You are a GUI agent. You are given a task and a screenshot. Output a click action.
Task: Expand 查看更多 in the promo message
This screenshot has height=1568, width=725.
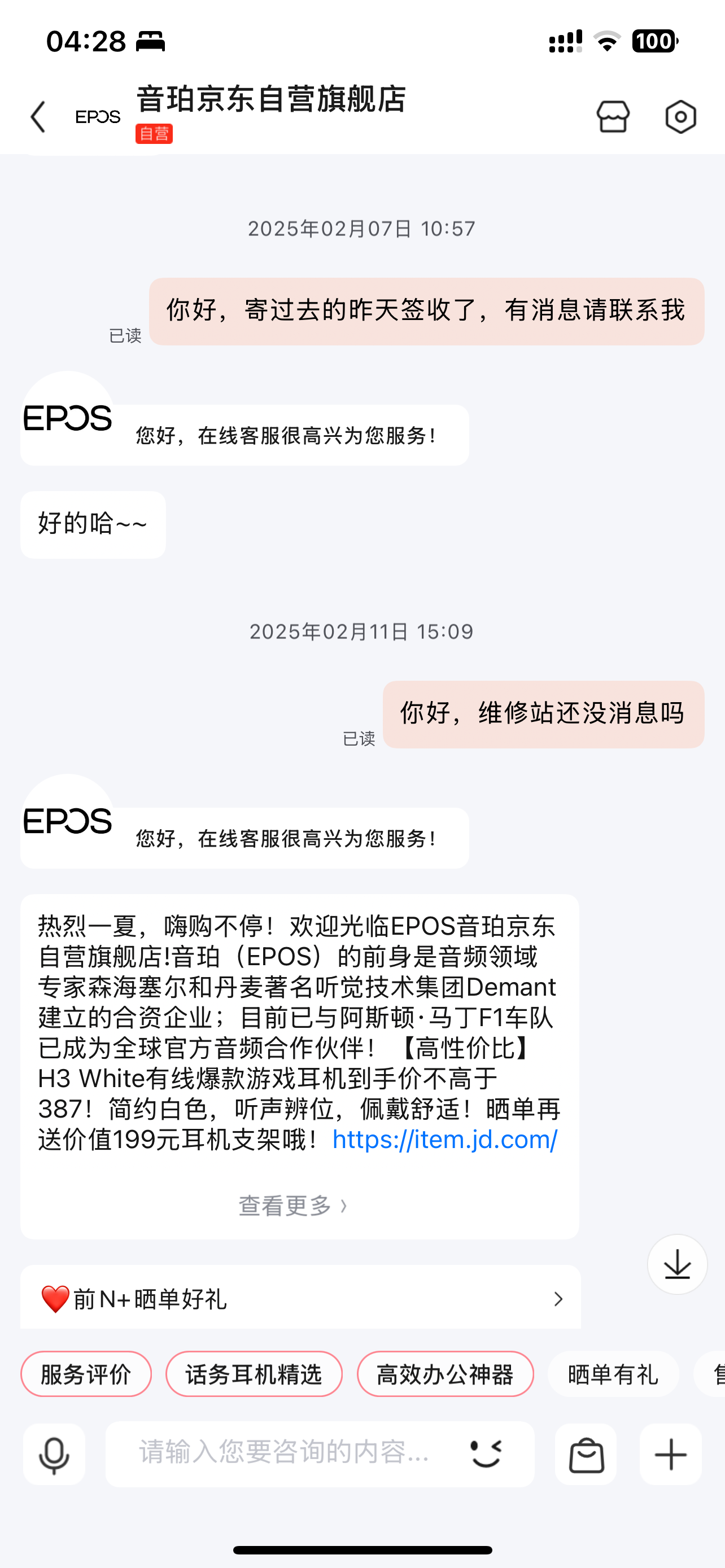point(293,1206)
